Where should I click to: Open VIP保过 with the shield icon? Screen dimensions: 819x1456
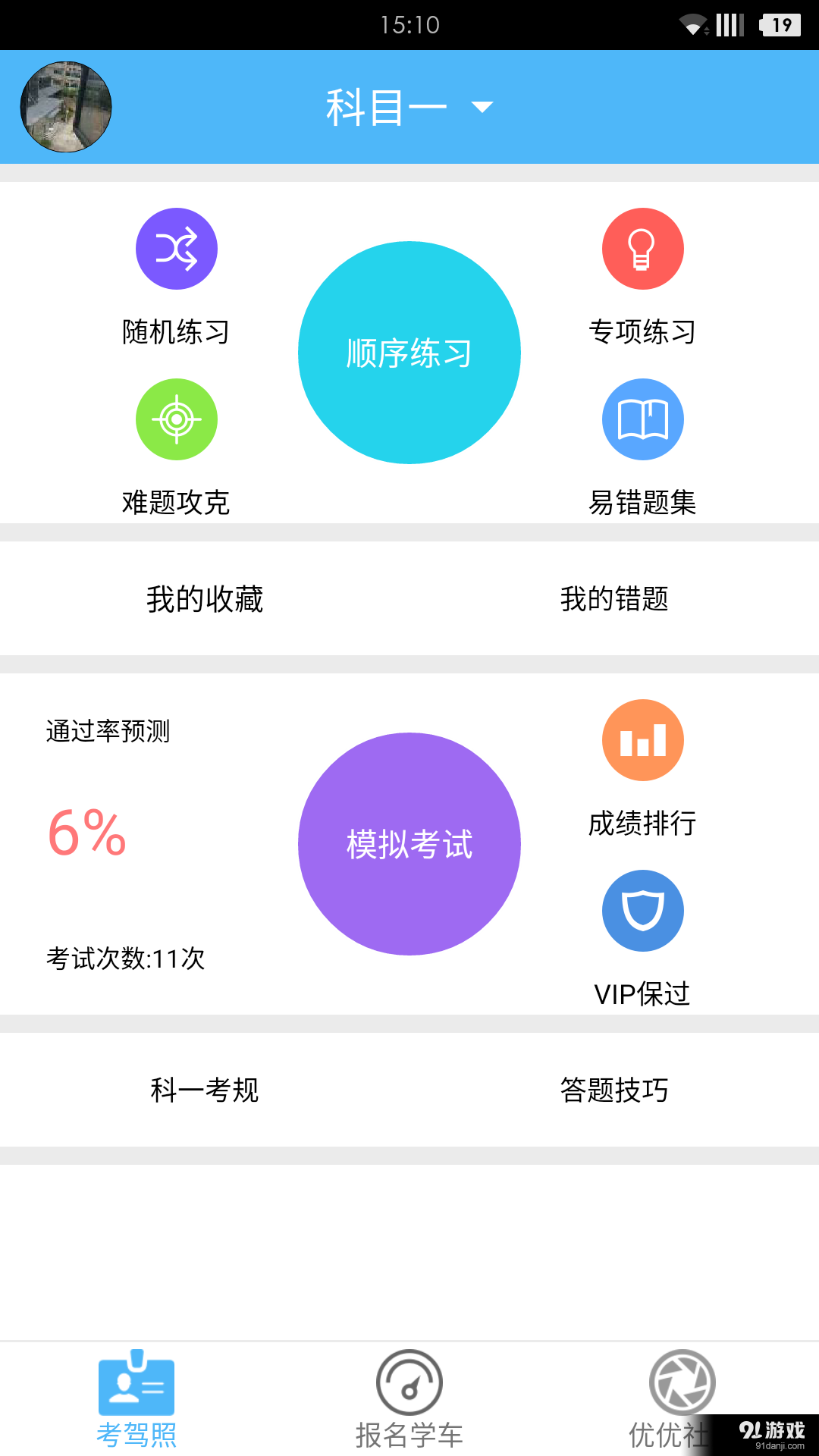pos(642,910)
